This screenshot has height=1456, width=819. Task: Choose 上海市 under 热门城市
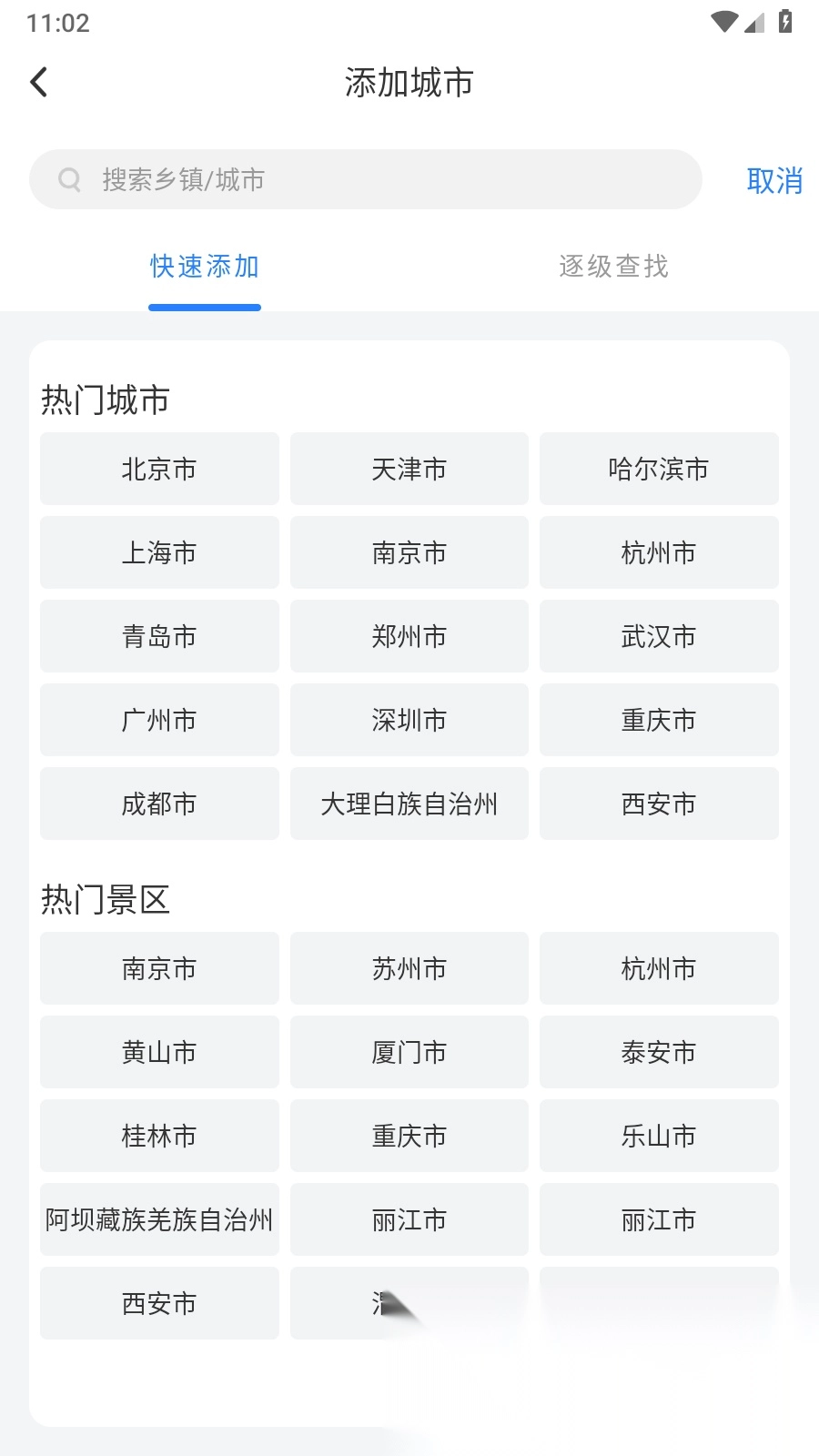coord(159,552)
